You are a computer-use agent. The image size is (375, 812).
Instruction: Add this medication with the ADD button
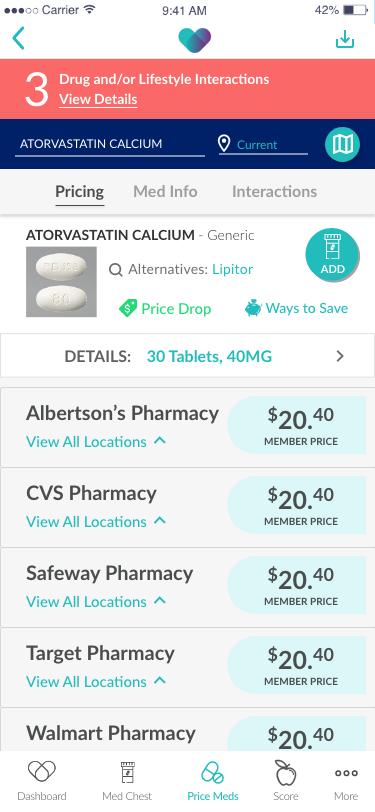[332, 255]
